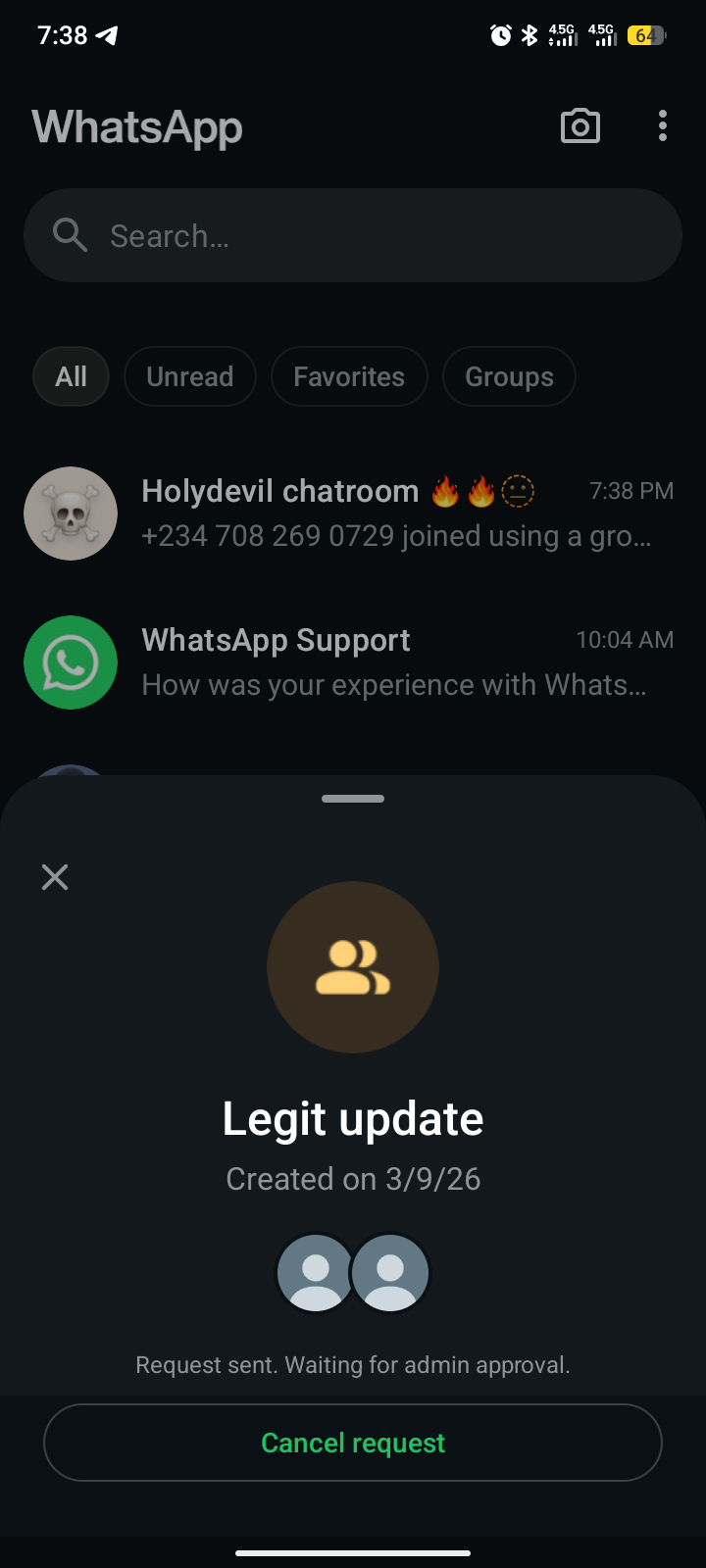Open the three-dot overflow menu

tap(663, 126)
